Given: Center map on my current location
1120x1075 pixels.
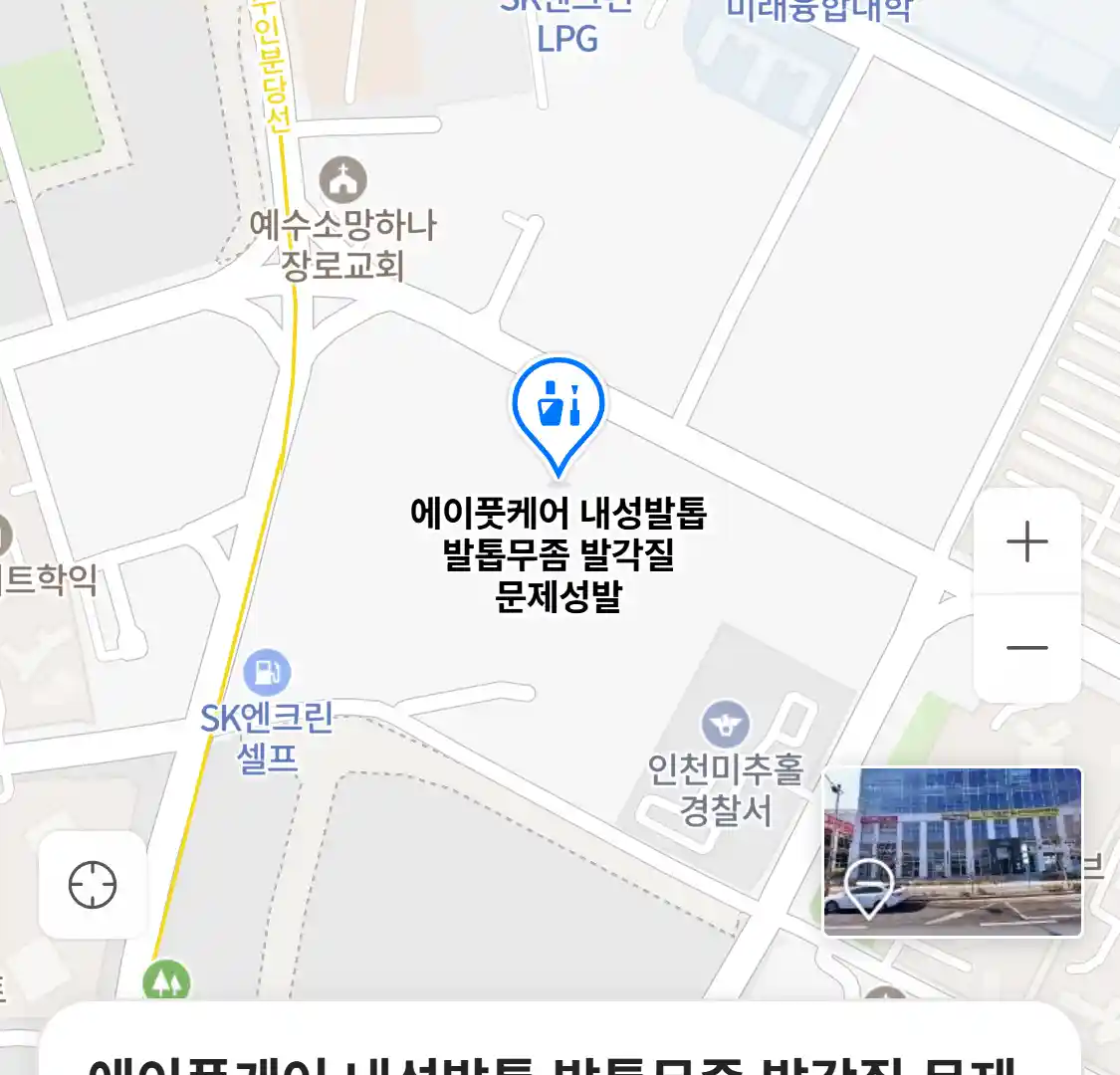Looking at the screenshot, I should tap(93, 885).
